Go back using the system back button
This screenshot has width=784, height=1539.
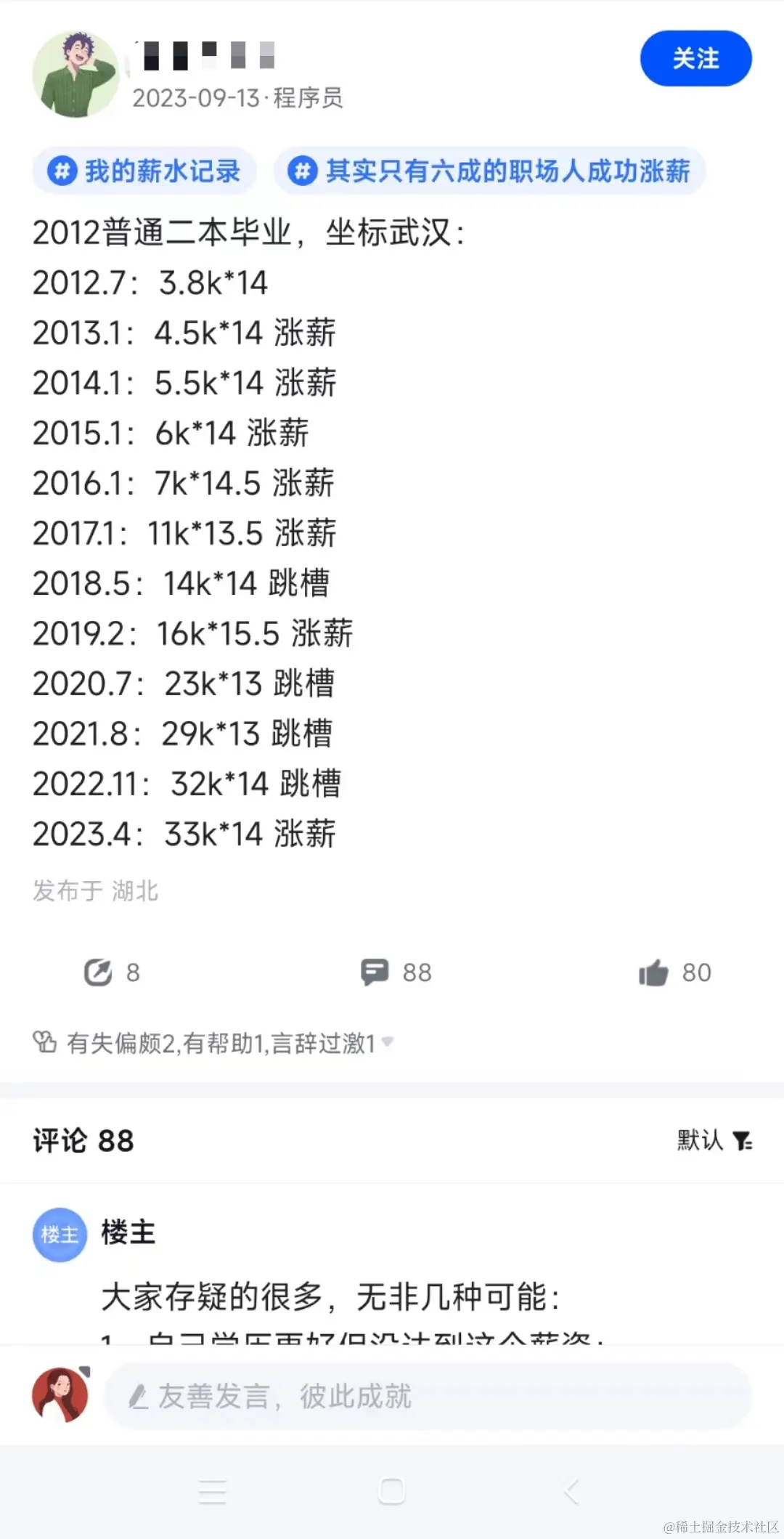pos(572,1492)
